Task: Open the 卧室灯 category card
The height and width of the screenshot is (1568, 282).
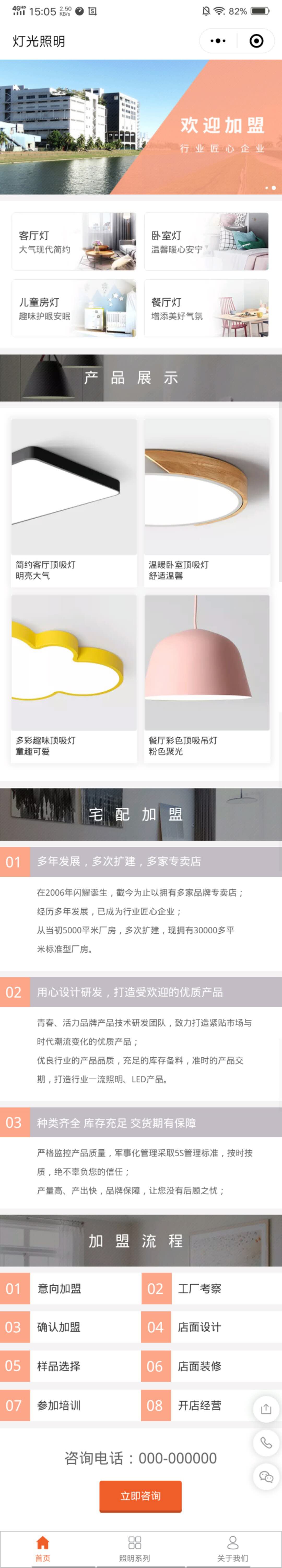Action: (x=206, y=242)
